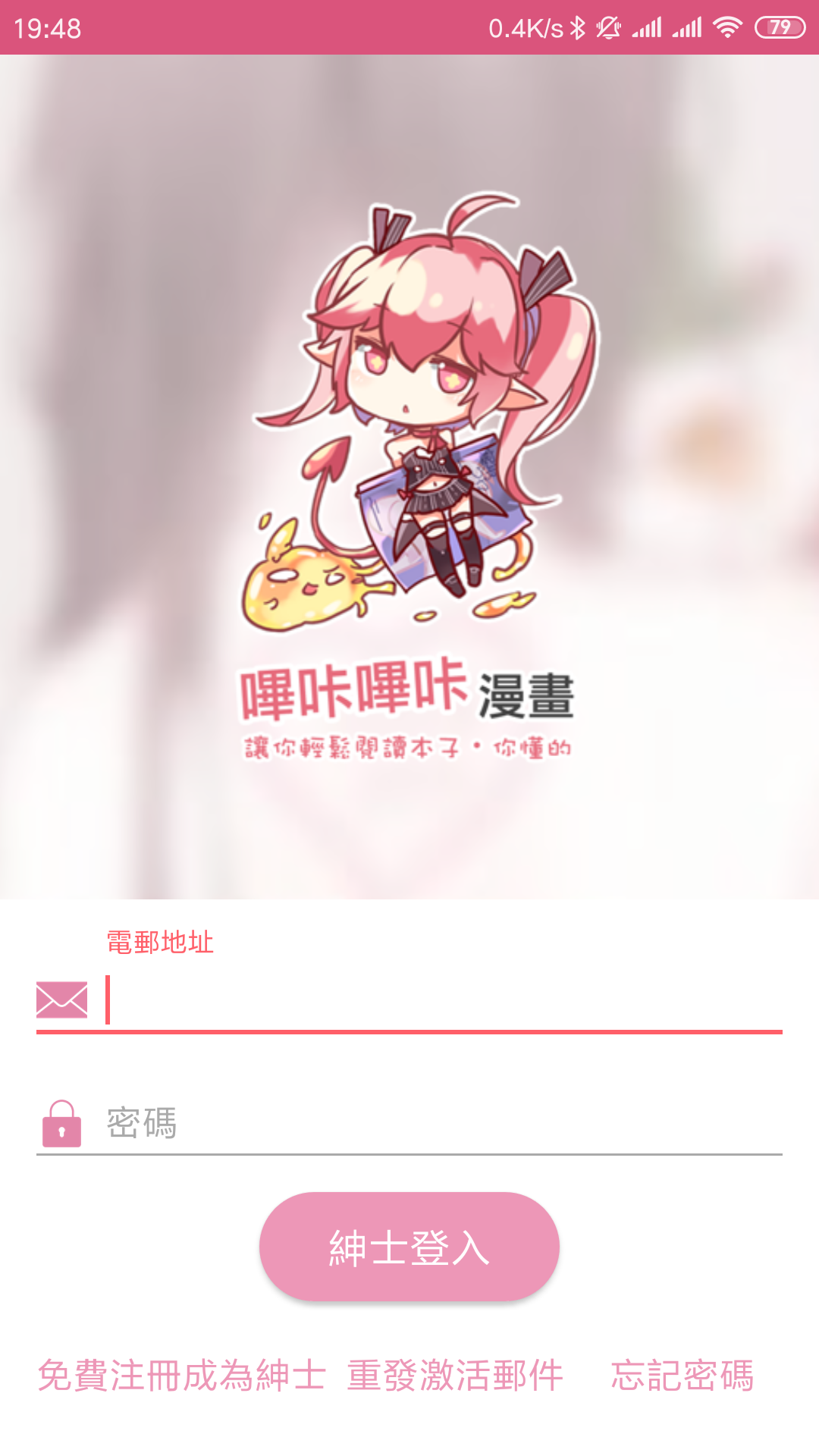819x1456 pixels.
Task: Select 重發激活郵件 to resend activation email
Action: [455, 1376]
